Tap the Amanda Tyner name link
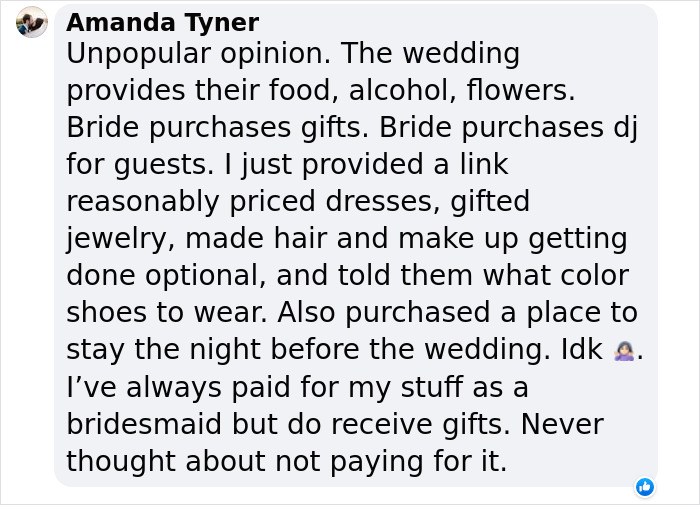This screenshot has height=505, width=700. click(162, 22)
